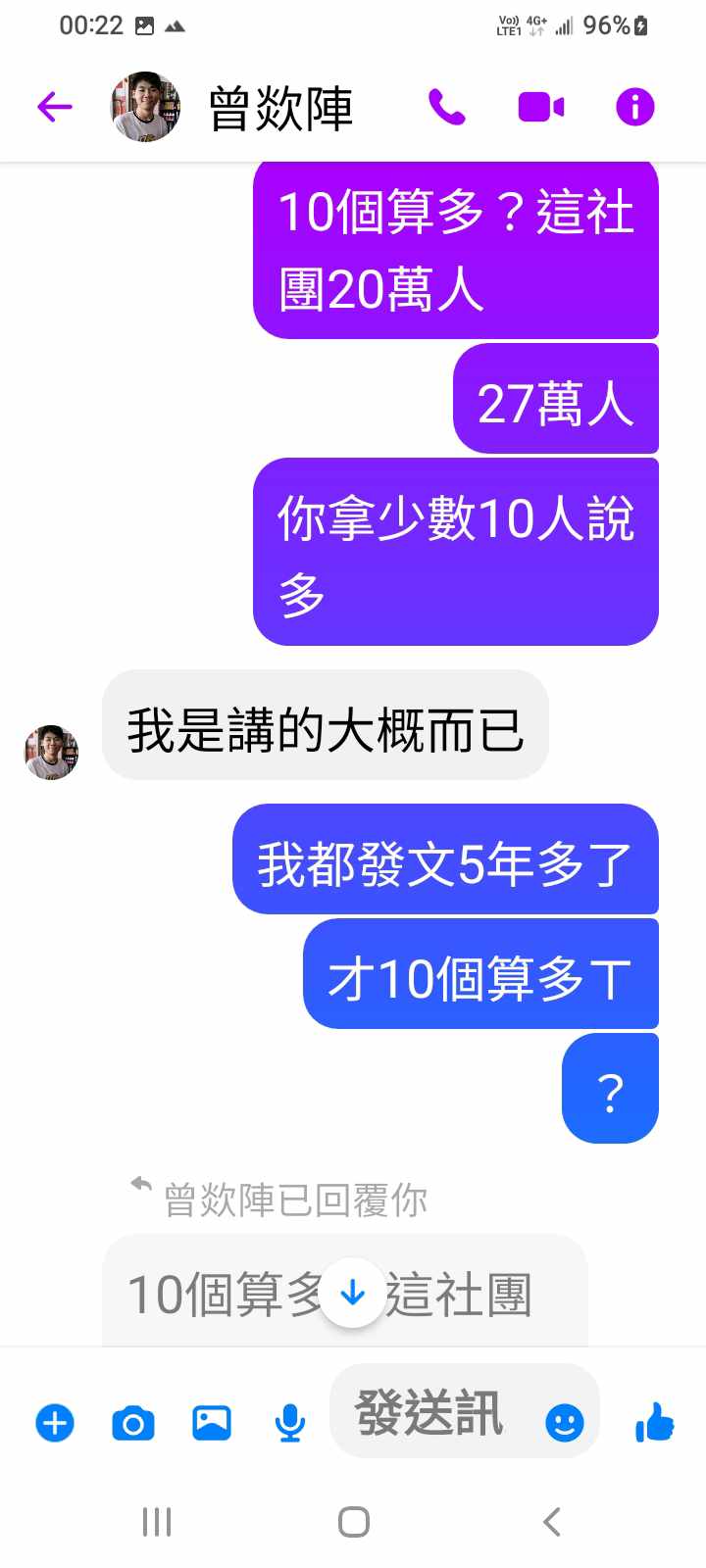
Task: Open conversation info
Action: coord(634,107)
